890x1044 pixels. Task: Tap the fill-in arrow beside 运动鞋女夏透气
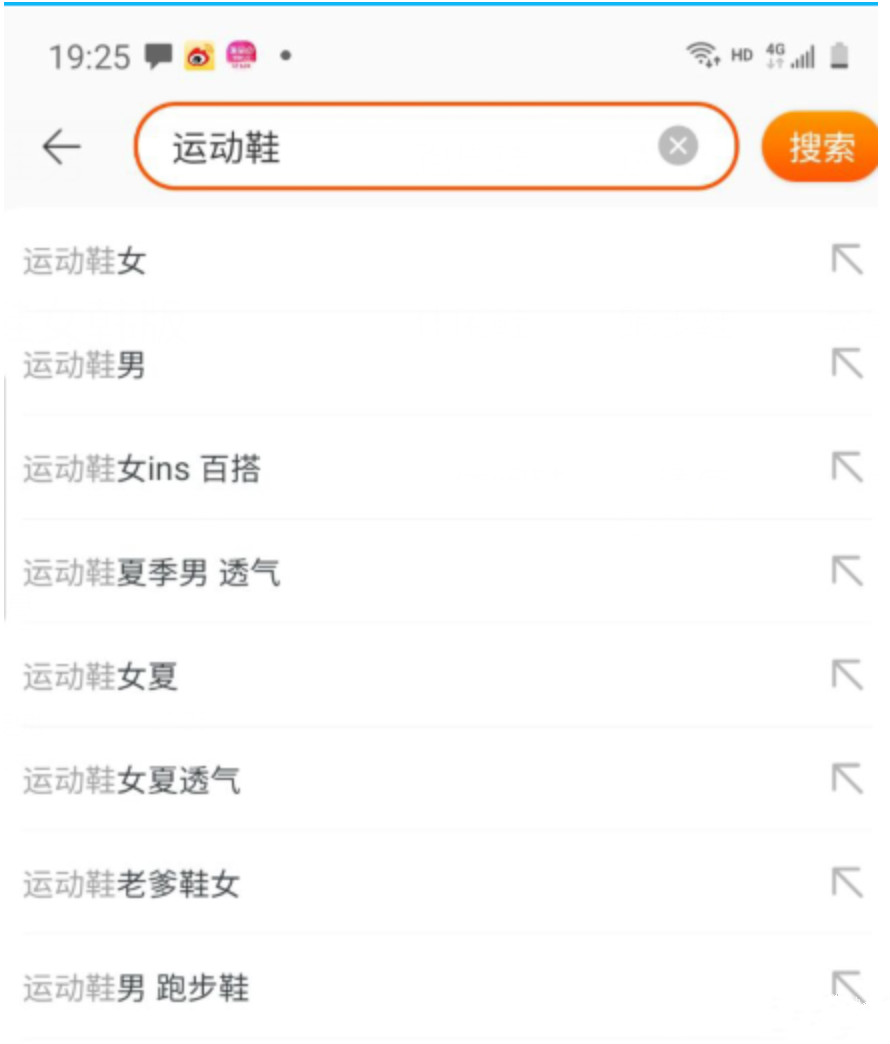tap(845, 780)
